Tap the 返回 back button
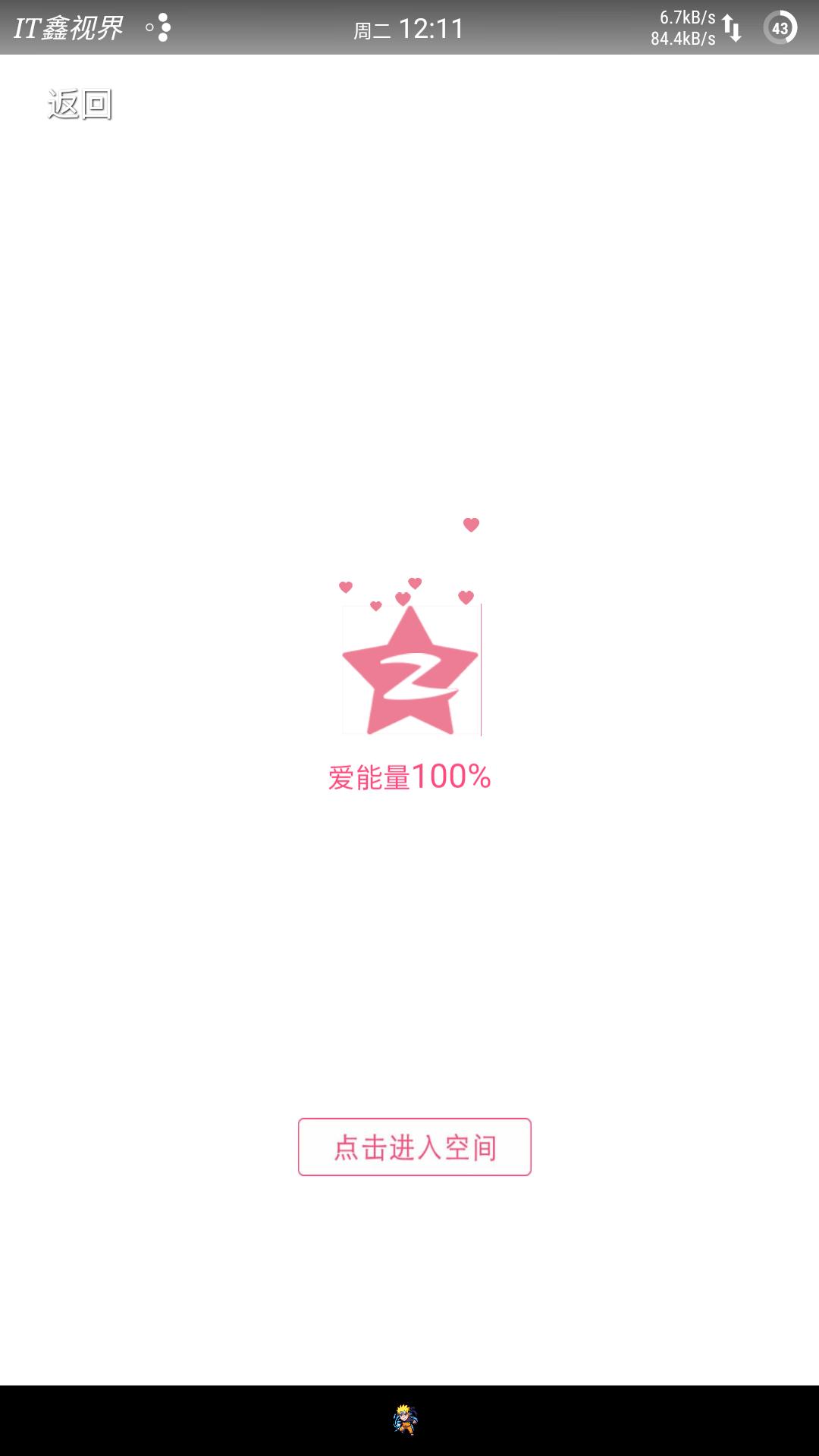This screenshot has width=819, height=1456. coord(80,104)
